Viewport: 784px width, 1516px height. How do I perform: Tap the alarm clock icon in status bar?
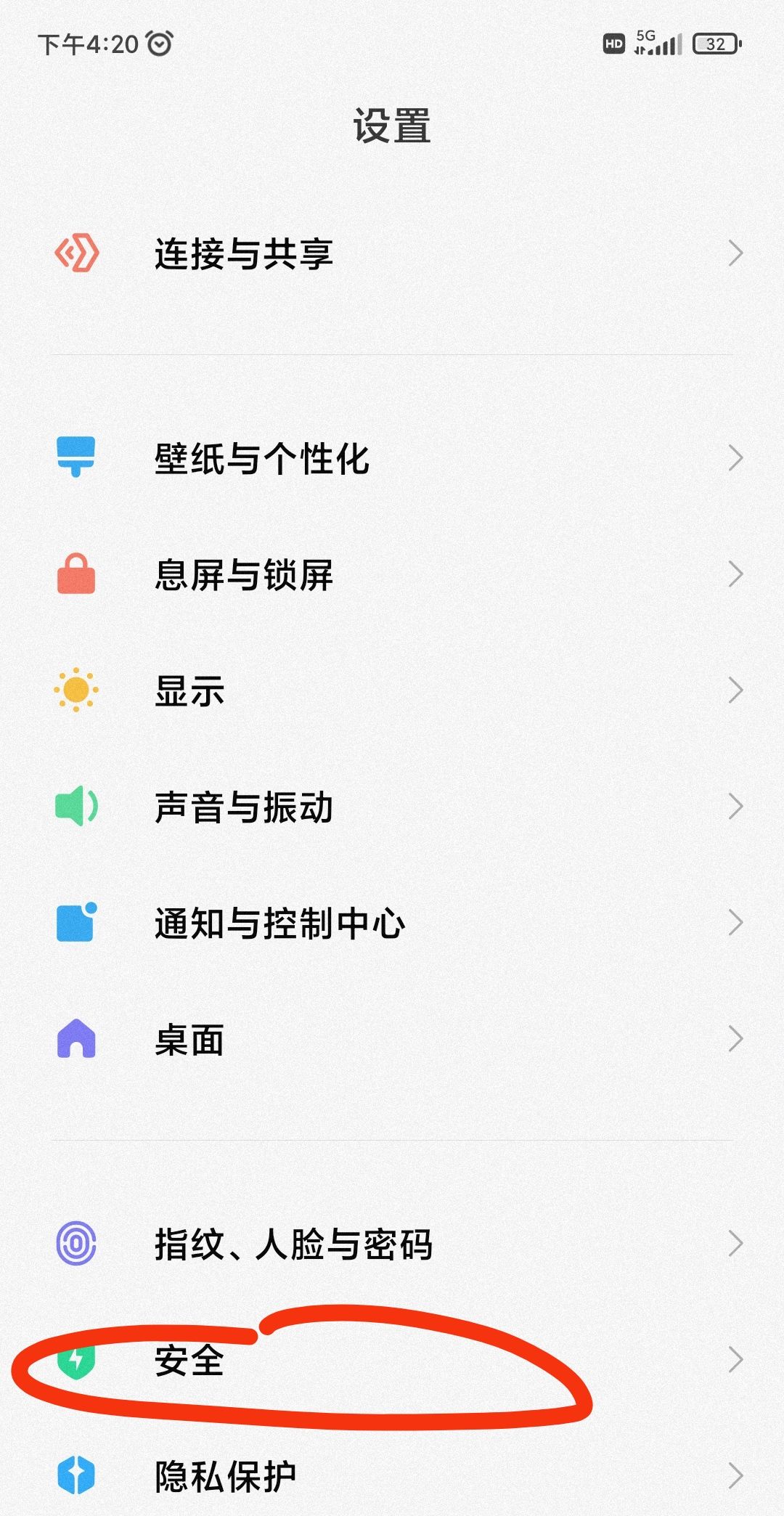point(158,43)
